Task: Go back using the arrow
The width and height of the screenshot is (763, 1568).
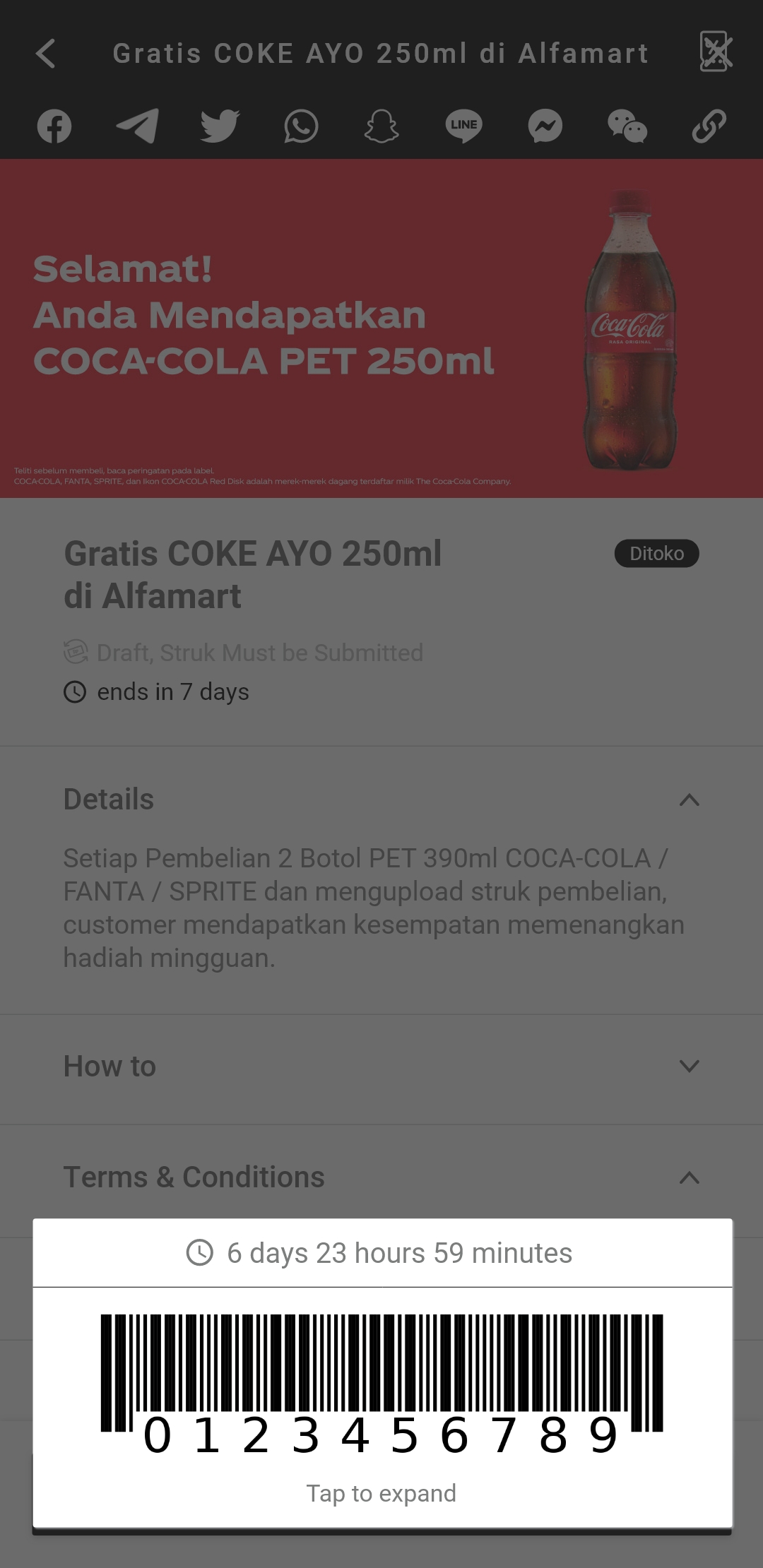Action: click(x=46, y=54)
